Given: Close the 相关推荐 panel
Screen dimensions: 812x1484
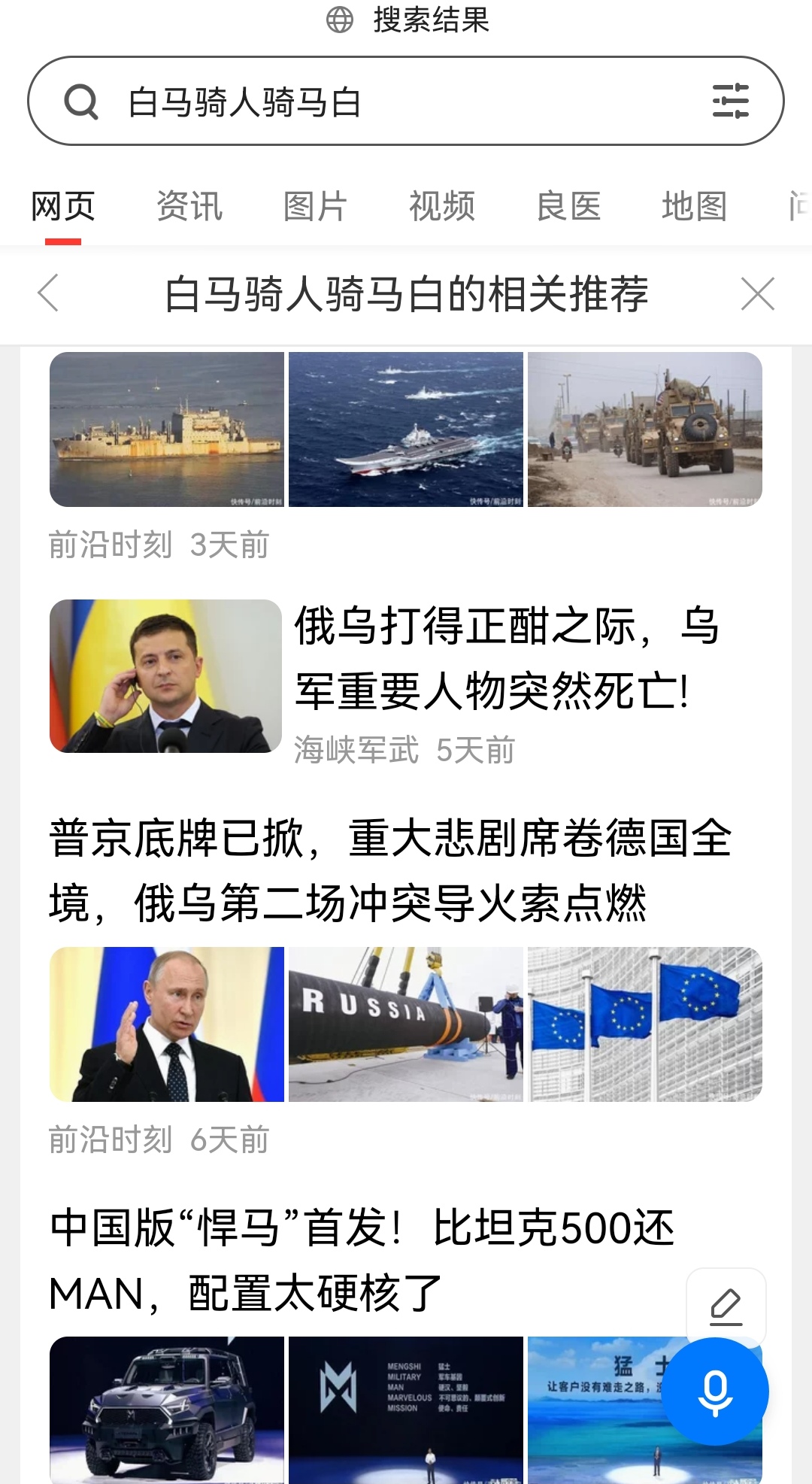Looking at the screenshot, I should coord(757,293).
